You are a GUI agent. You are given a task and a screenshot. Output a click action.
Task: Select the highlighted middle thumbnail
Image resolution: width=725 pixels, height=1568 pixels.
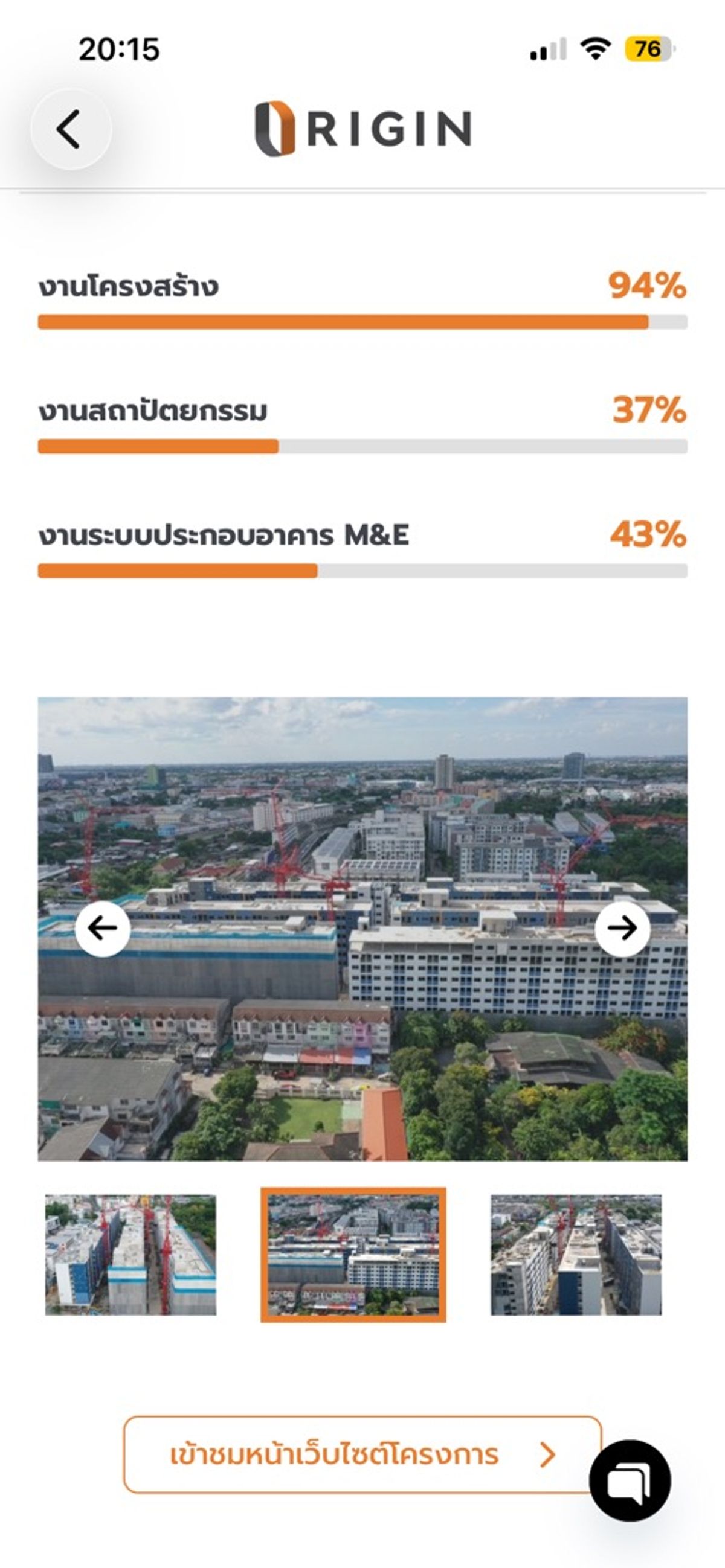tap(353, 1255)
